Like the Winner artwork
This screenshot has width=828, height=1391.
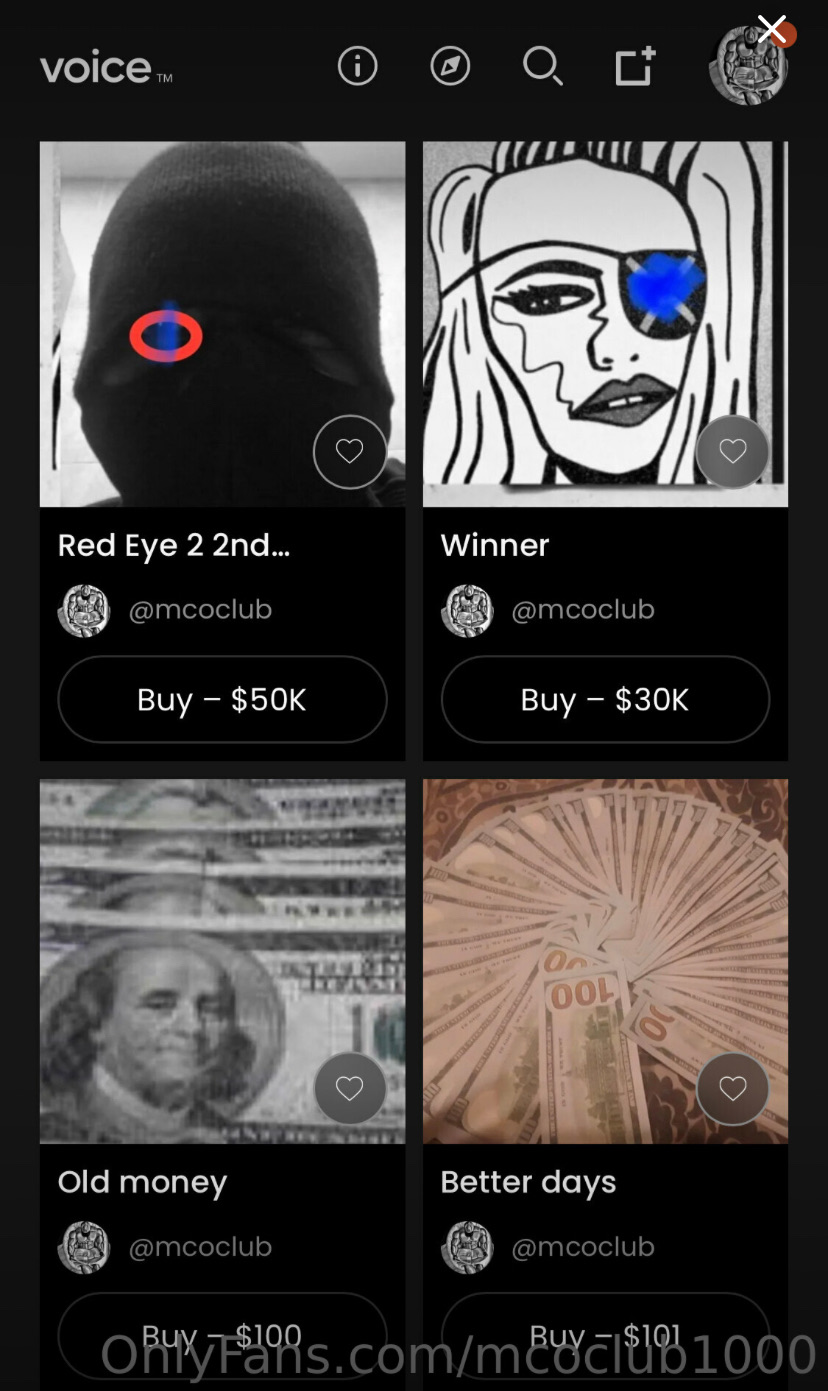coord(732,452)
